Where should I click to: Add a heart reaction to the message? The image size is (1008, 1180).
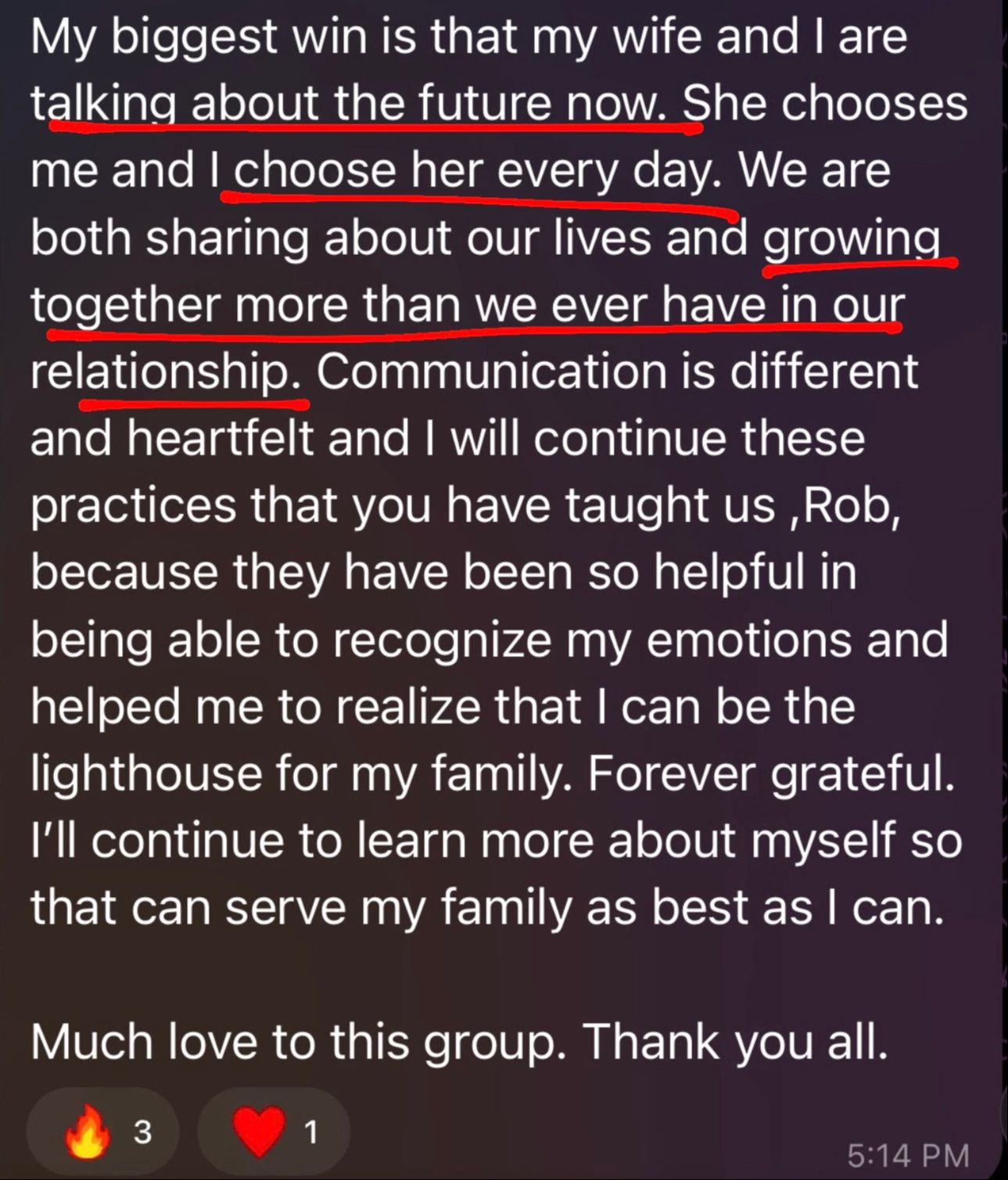click(x=273, y=1131)
